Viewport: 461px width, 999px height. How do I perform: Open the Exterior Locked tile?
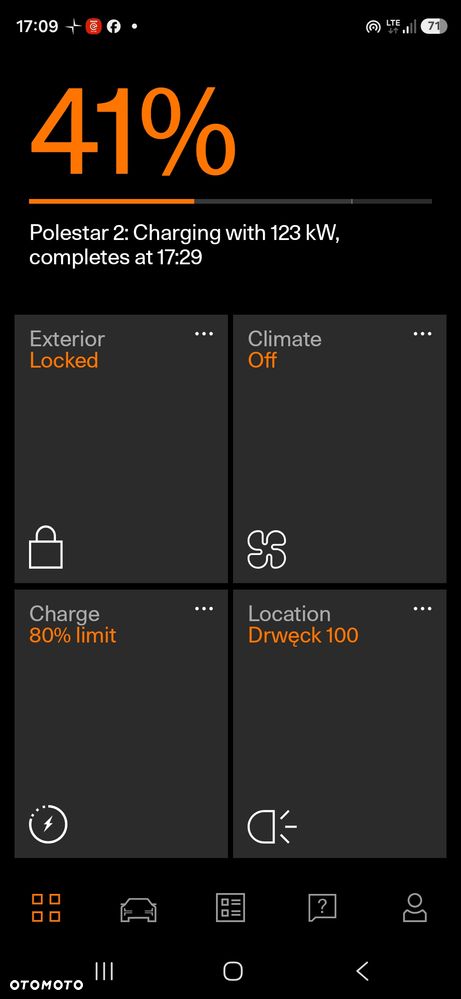[x=121, y=449]
